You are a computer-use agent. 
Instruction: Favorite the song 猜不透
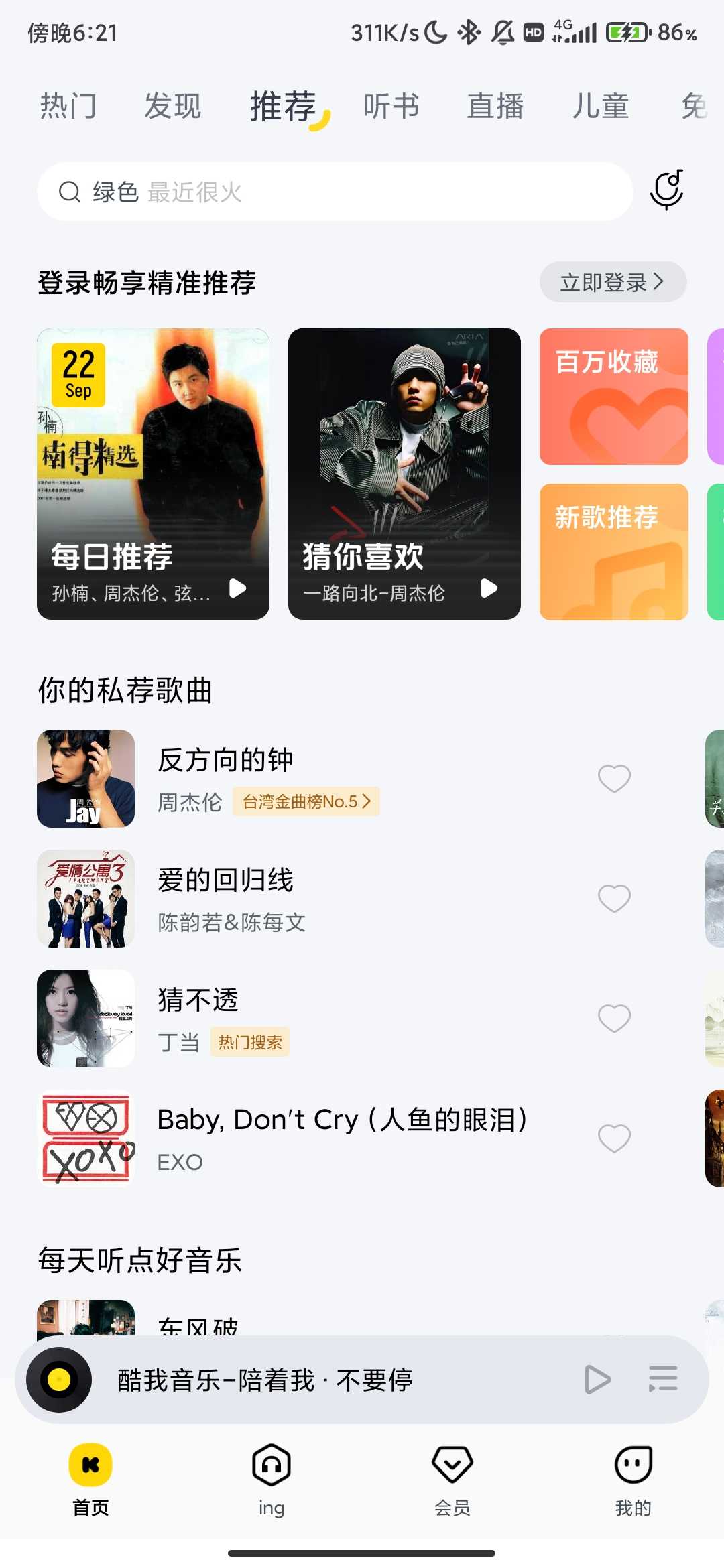[x=614, y=1019]
